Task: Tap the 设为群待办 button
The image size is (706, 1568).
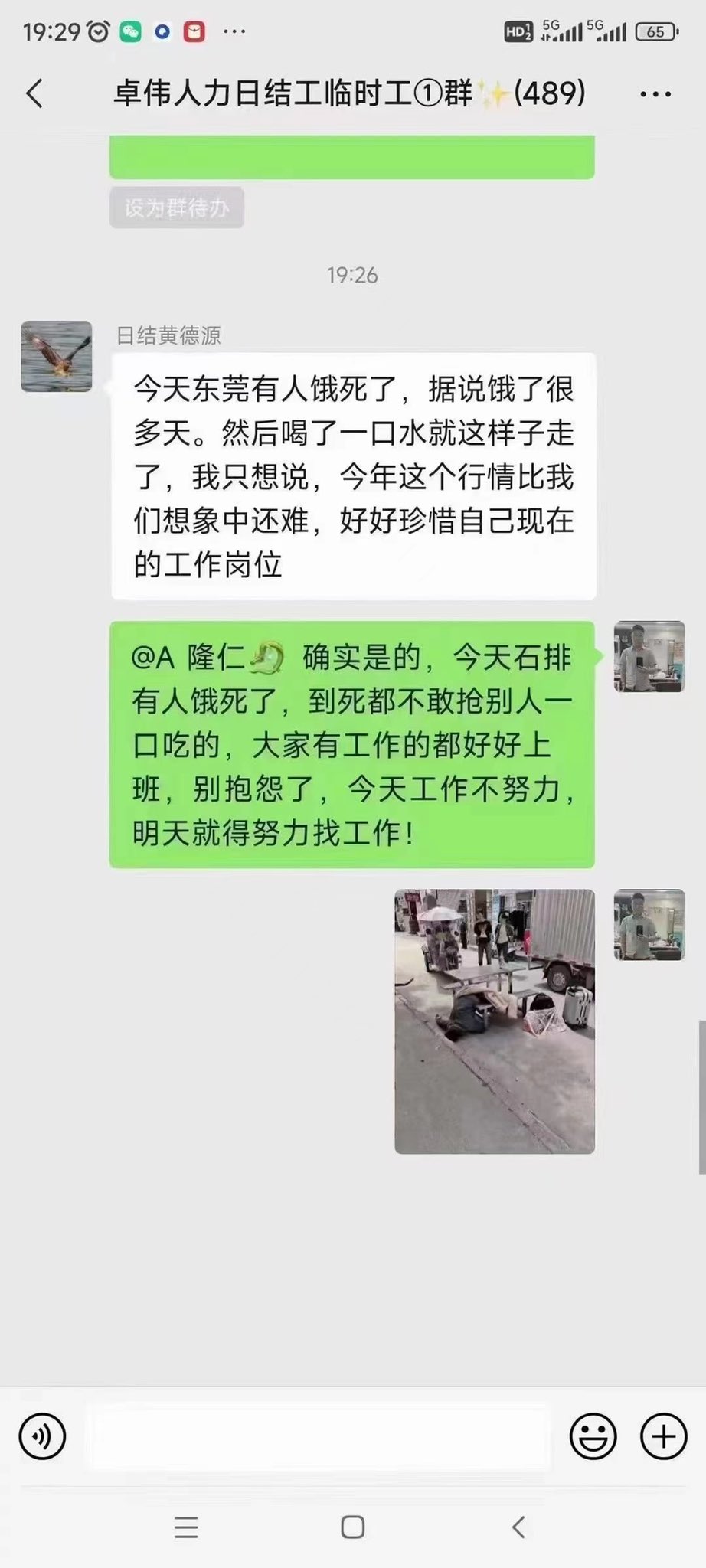Action: point(177,207)
